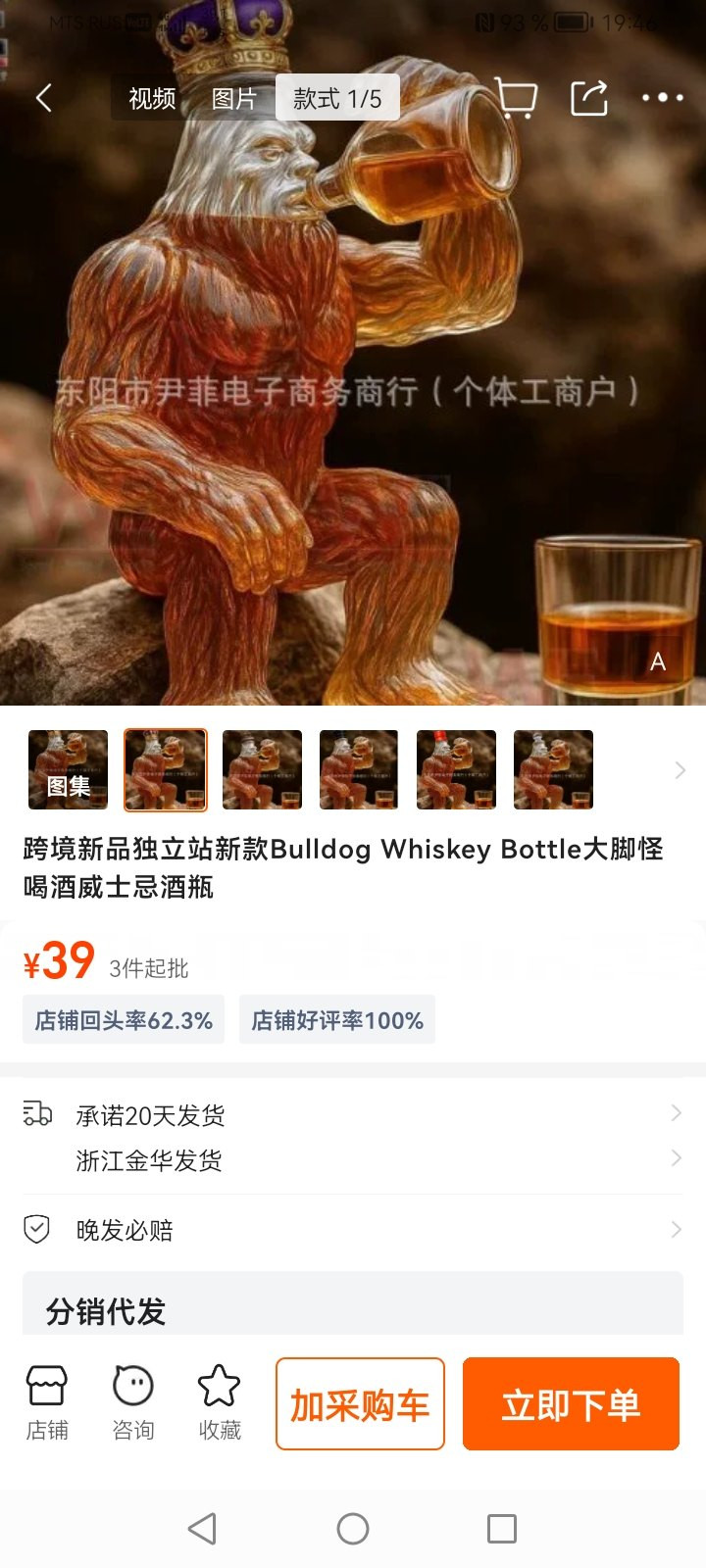Viewport: 706px width, 1568px height.
Task: Open the shopping cart icon
Action: (516, 98)
